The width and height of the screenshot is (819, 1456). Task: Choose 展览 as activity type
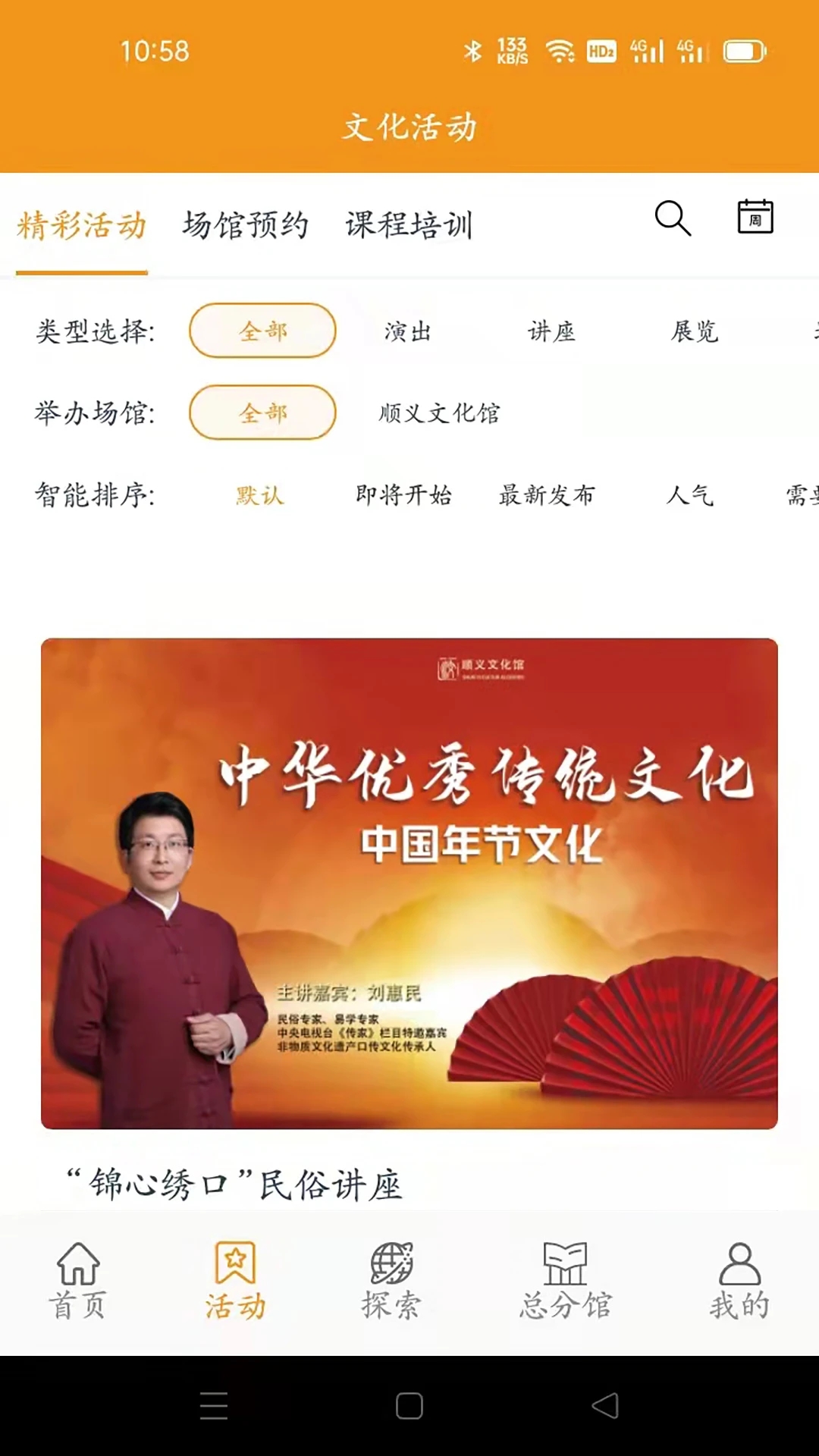point(695,331)
